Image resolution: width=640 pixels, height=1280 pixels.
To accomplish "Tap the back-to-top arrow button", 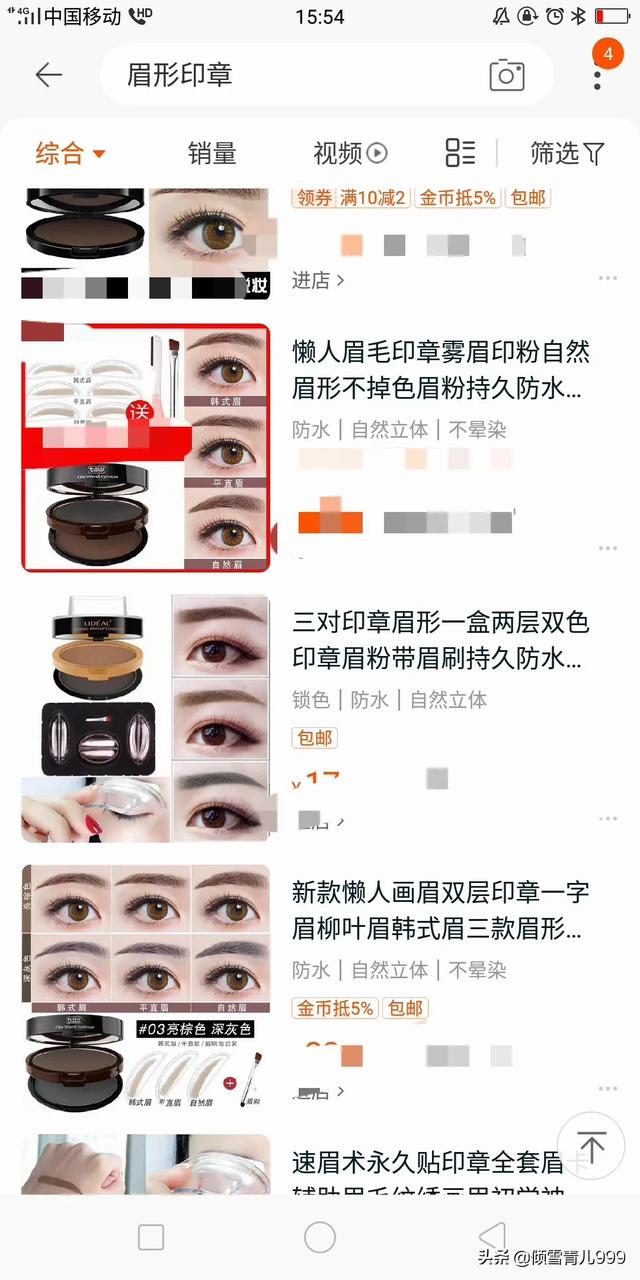I will 591,1147.
